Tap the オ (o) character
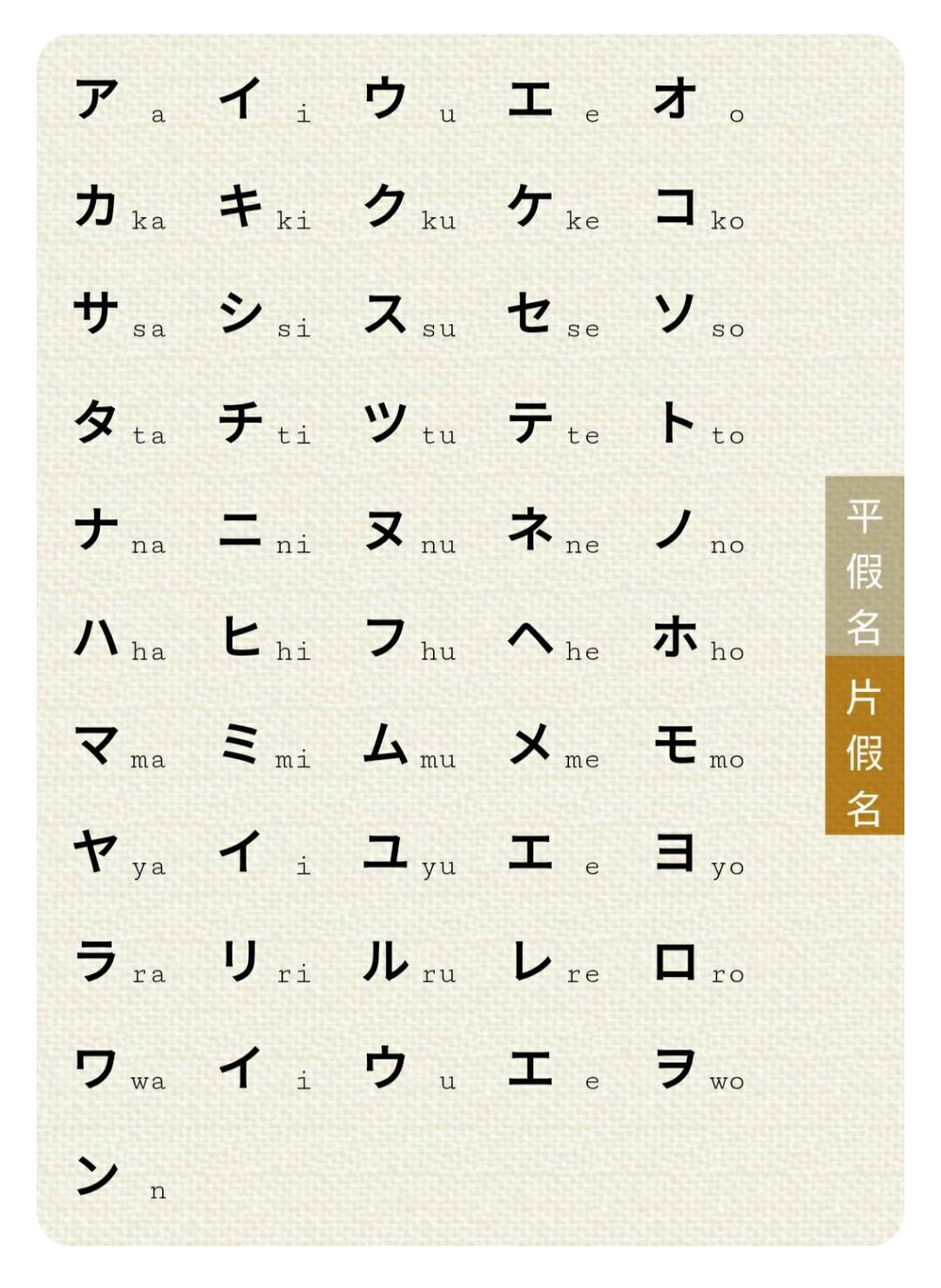The image size is (941, 1288). (x=675, y=98)
